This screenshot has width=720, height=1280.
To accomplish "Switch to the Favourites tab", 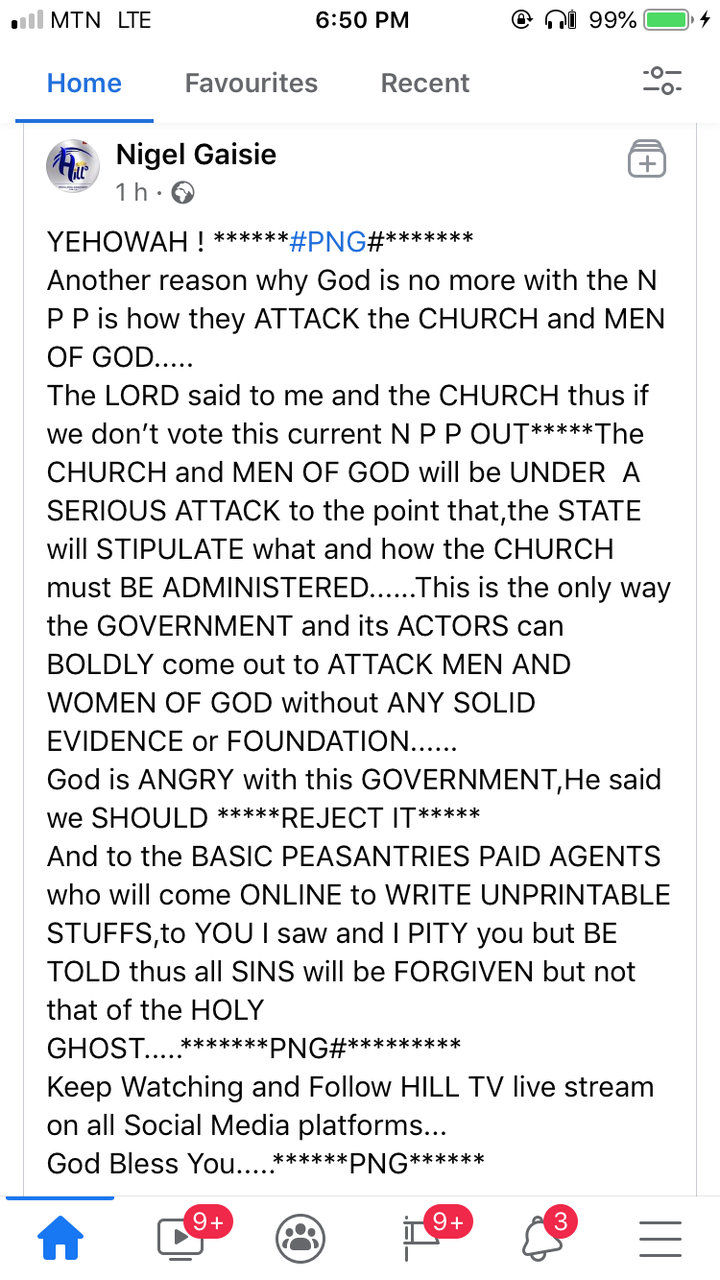I will 251,83.
